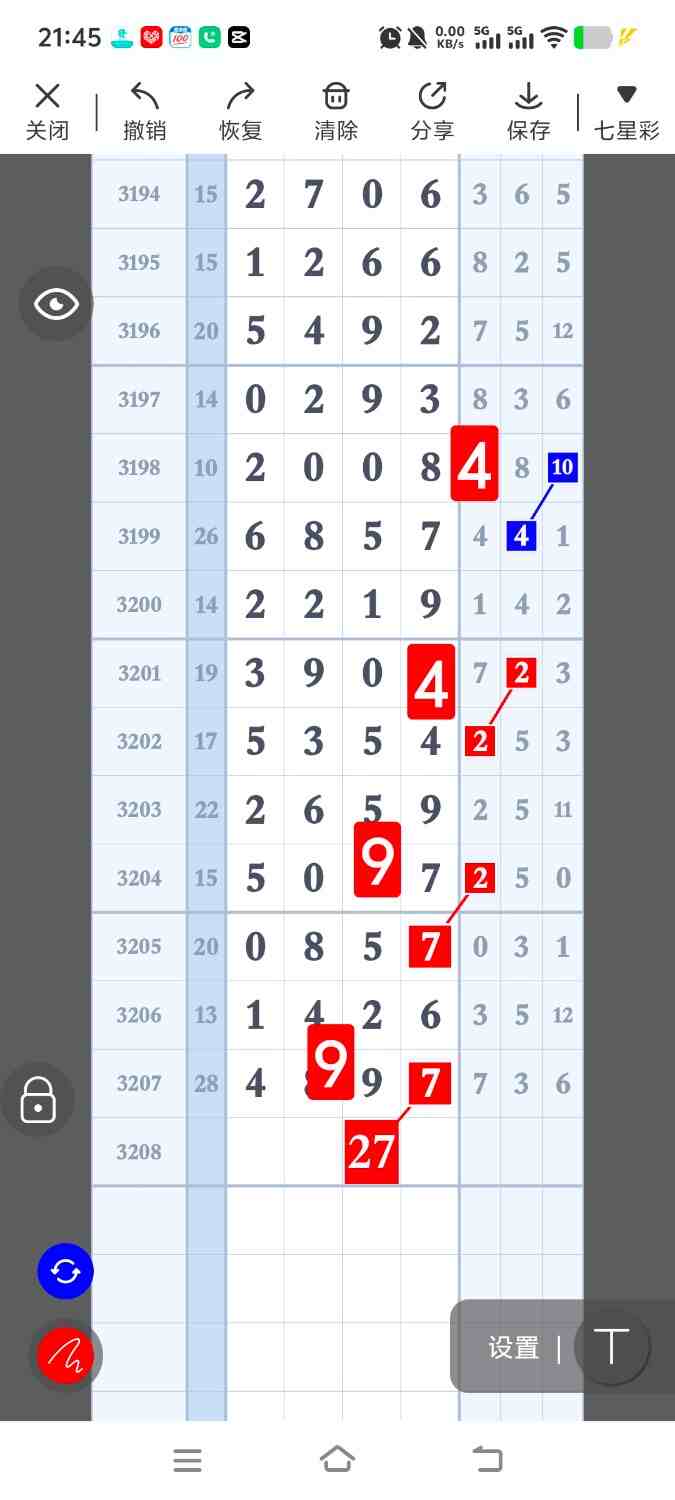Screen dimensions: 675x1500
Task: Navigate back with system back button
Action: (487, 1460)
